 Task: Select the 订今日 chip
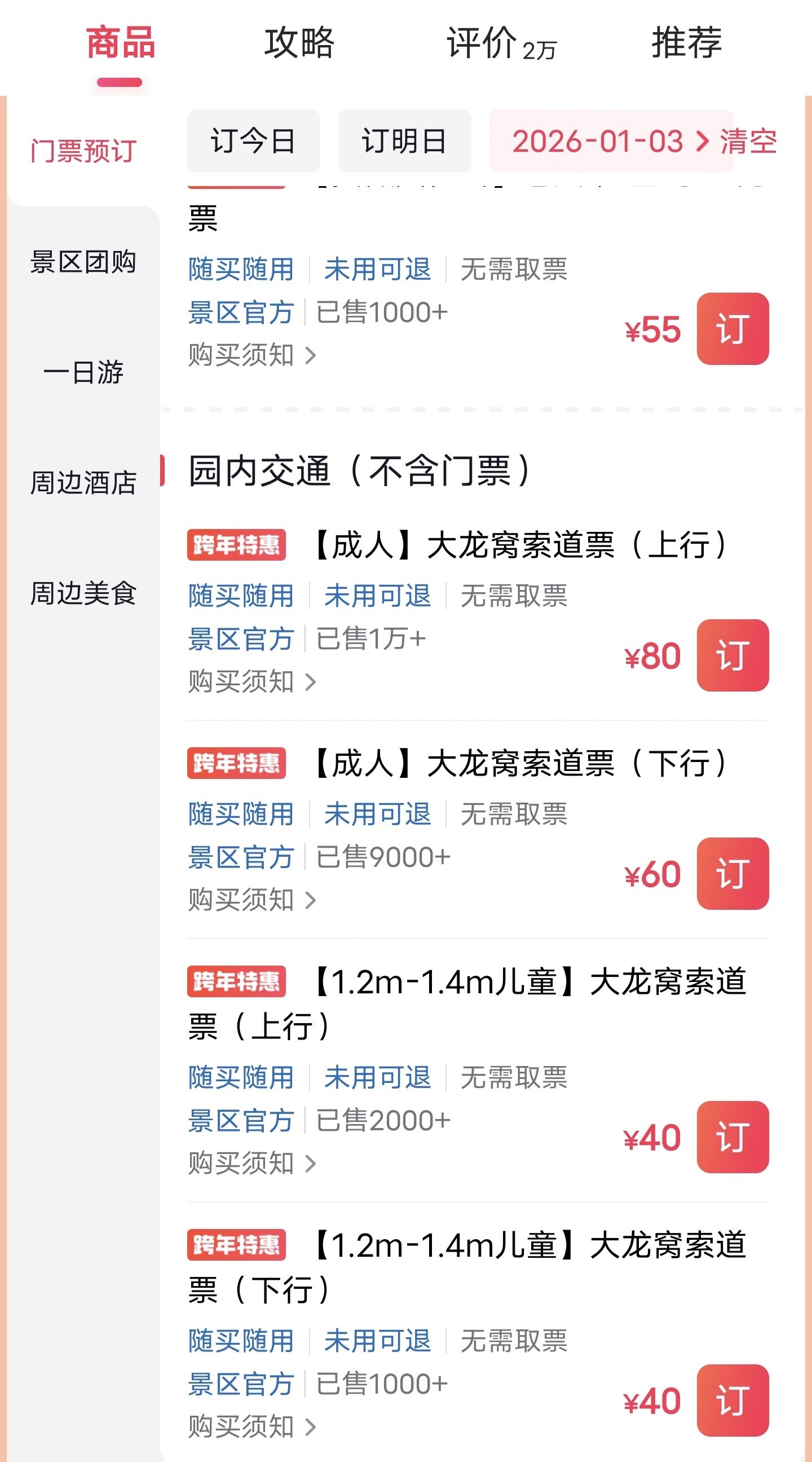click(254, 141)
